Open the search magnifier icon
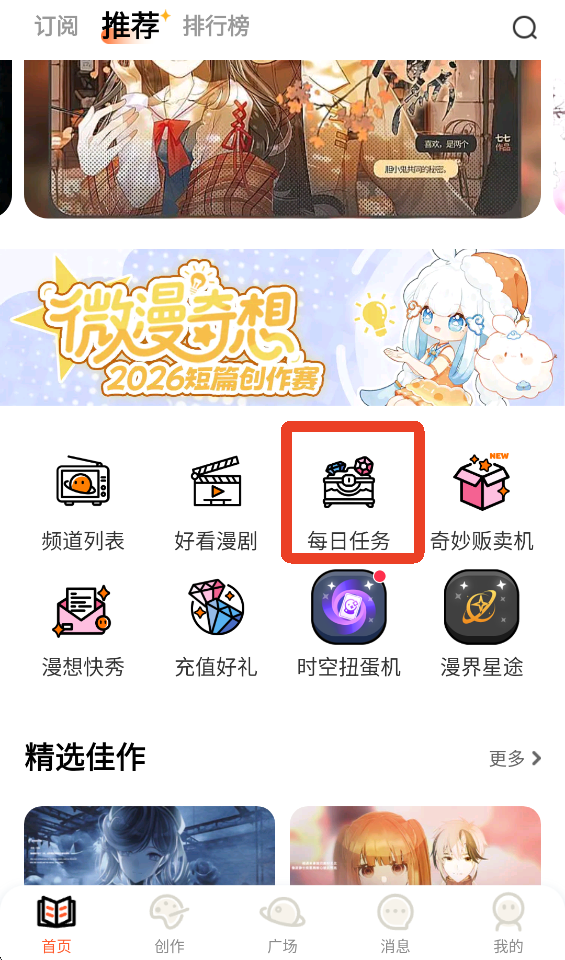Viewport: 565px width, 960px height. [525, 28]
